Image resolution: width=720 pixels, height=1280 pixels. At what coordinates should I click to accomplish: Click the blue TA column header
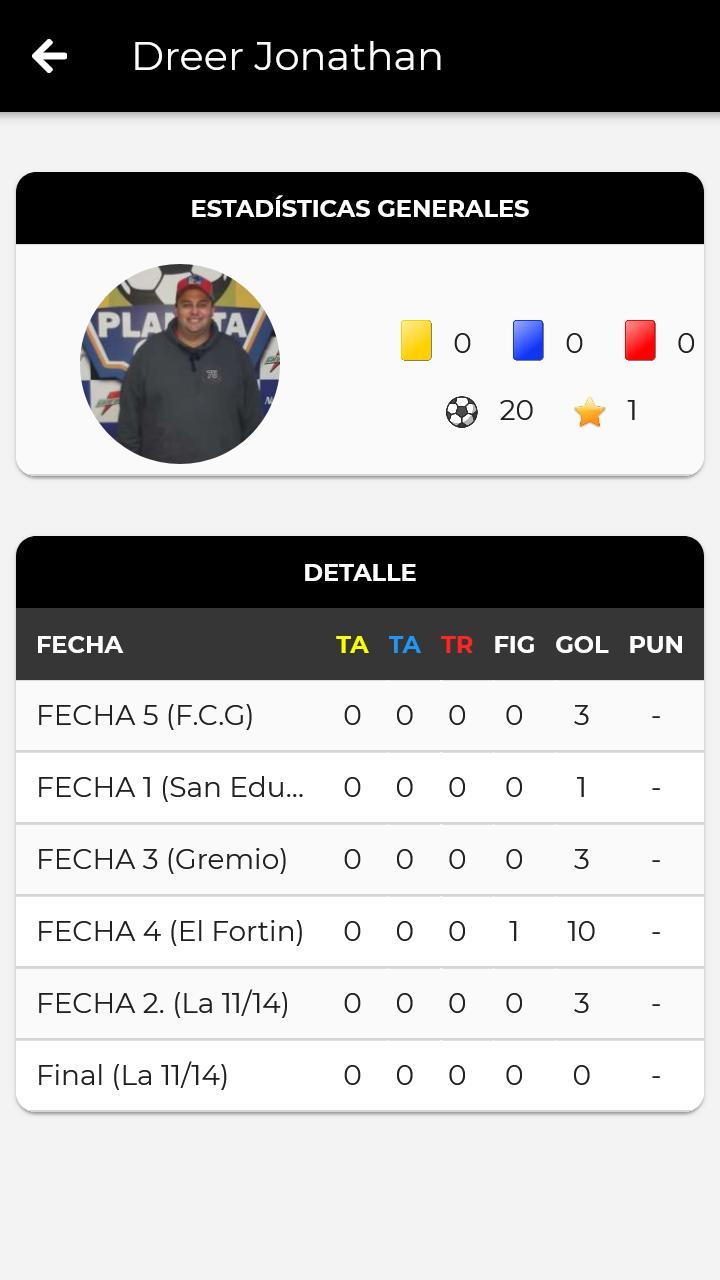(x=404, y=645)
